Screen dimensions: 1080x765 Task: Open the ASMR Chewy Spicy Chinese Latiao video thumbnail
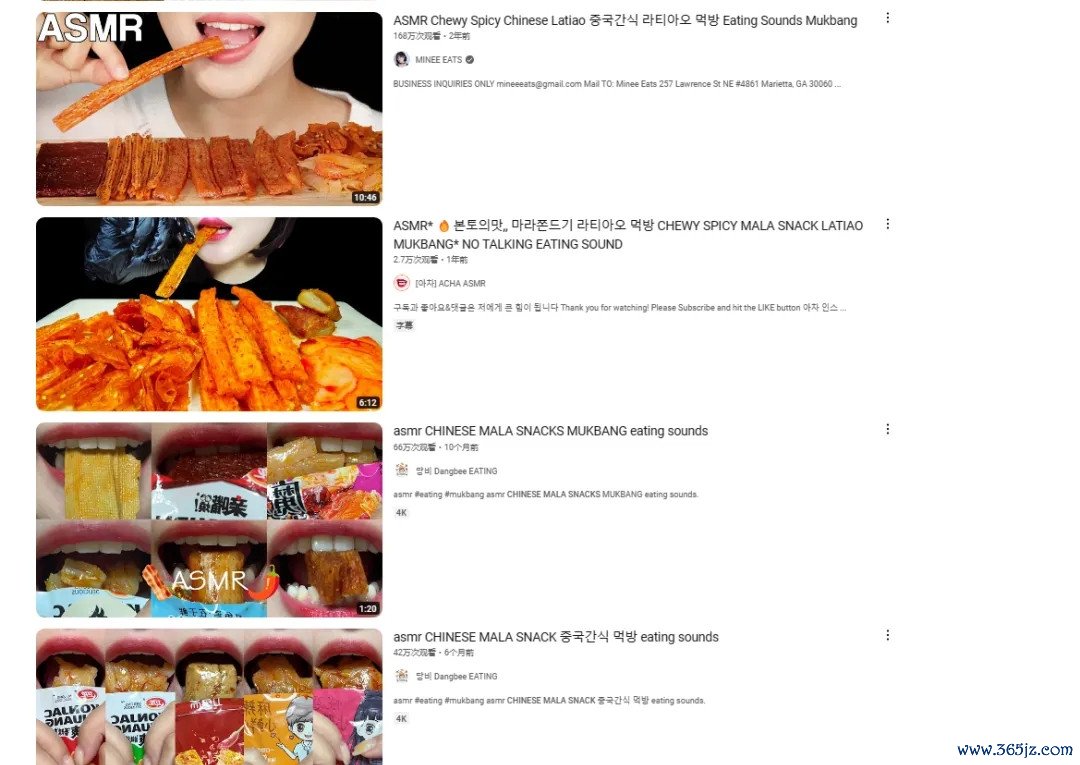[209, 108]
